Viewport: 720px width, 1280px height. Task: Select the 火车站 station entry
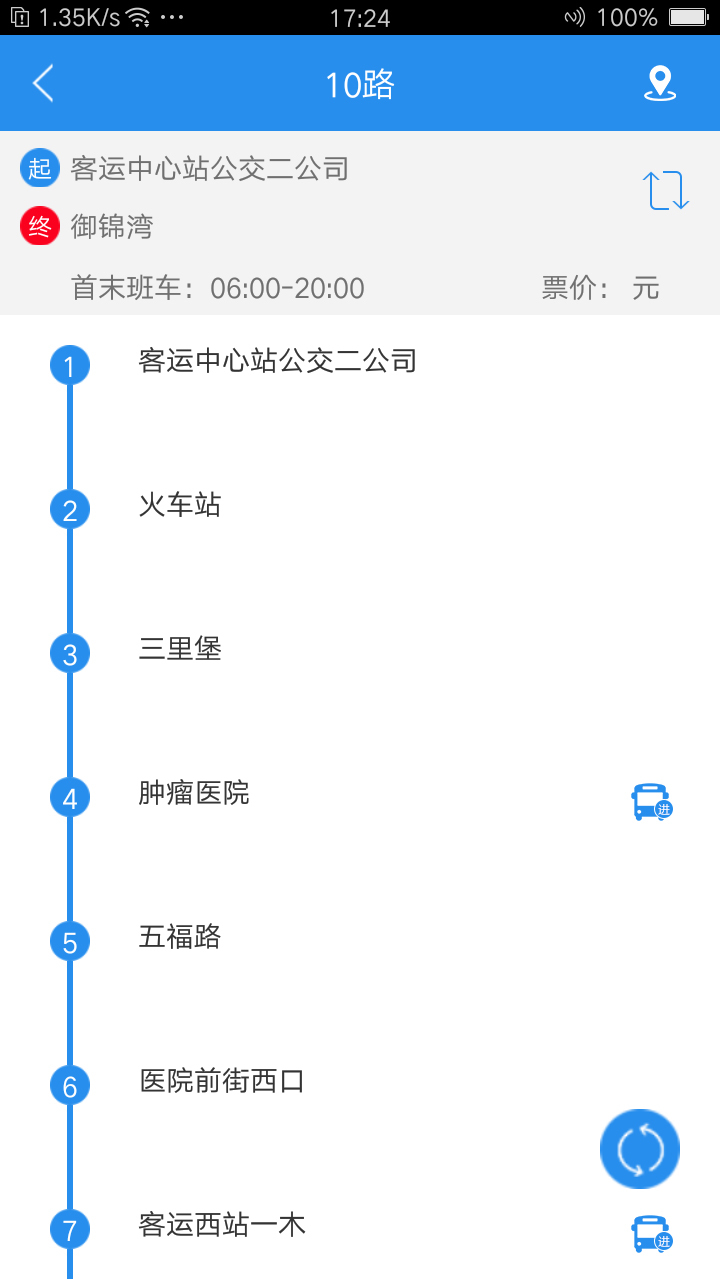tap(178, 508)
